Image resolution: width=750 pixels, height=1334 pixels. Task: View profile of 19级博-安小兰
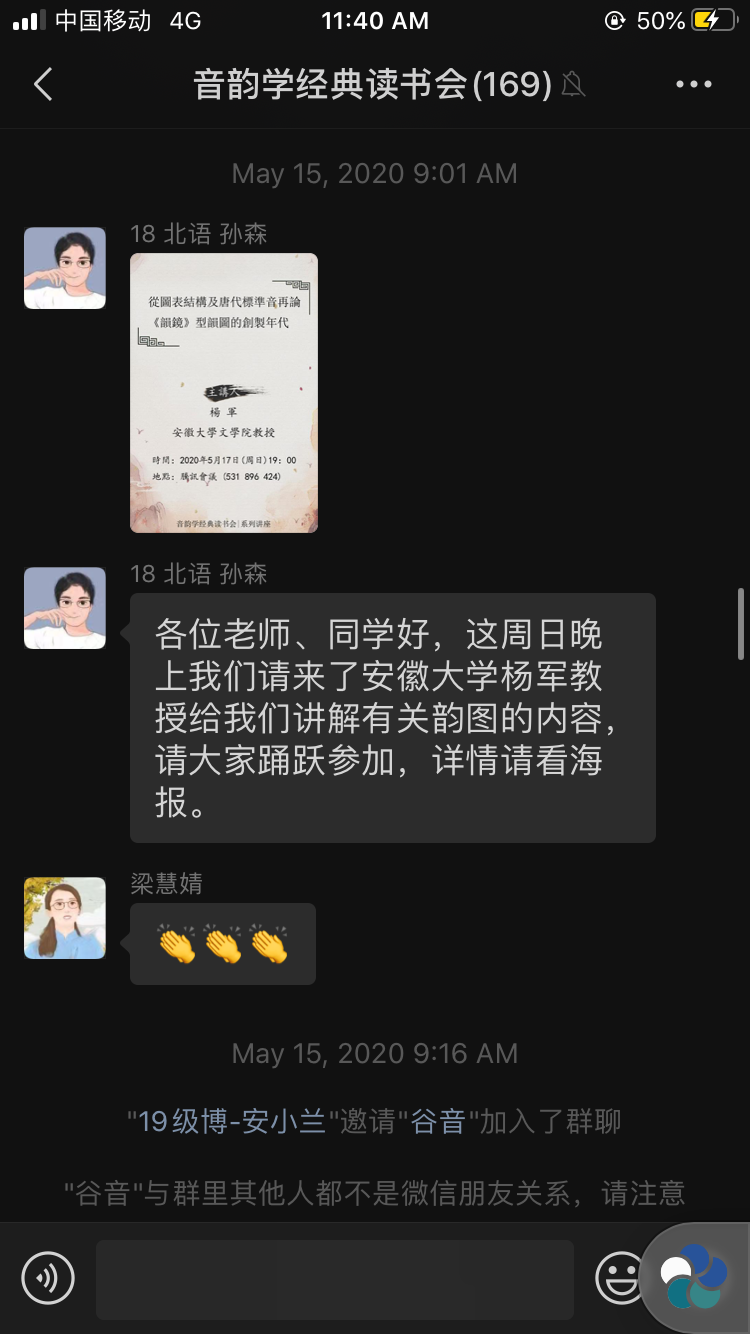tap(232, 1121)
